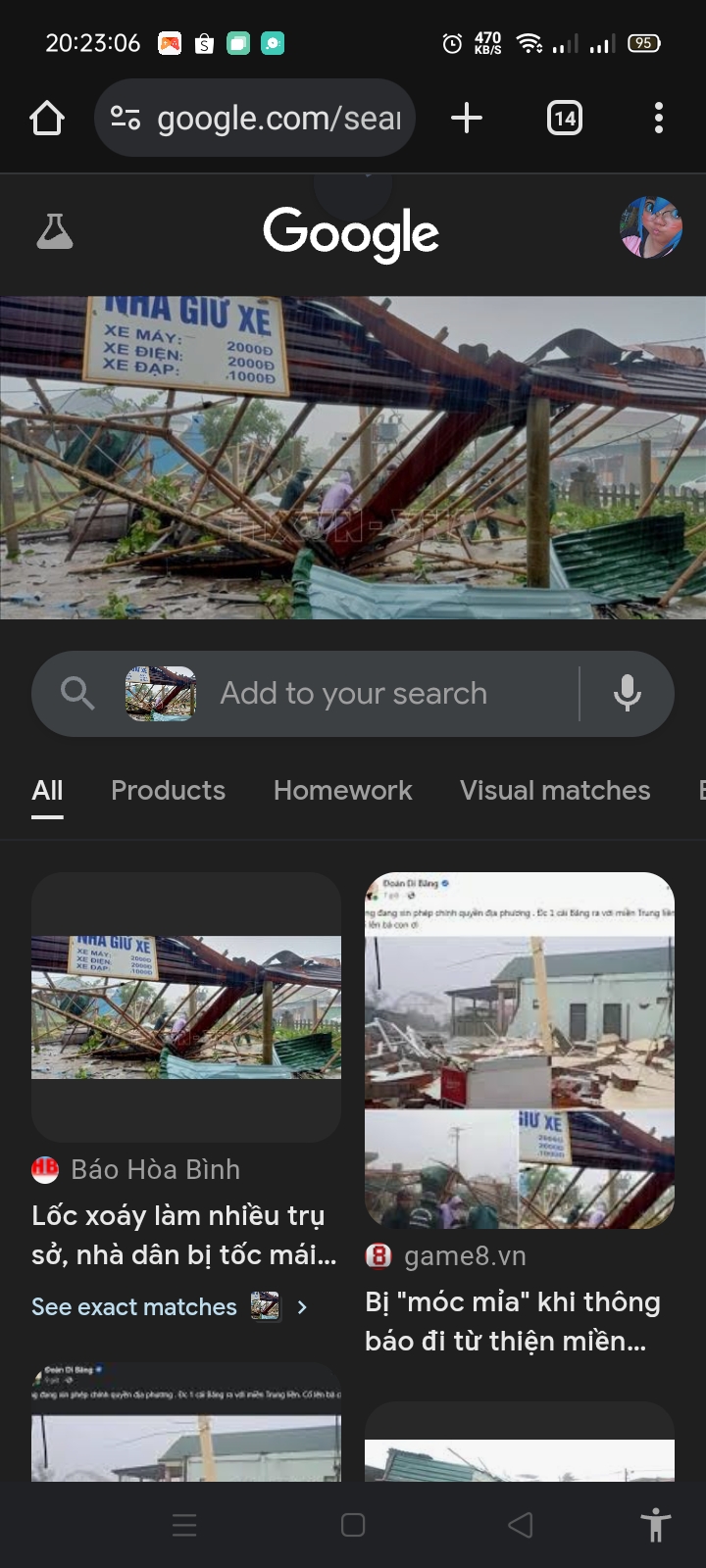The width and height of the screenshot is (706, 1568).
Task: Switch to the Homework tab
Action: click(x=342, y=791)
